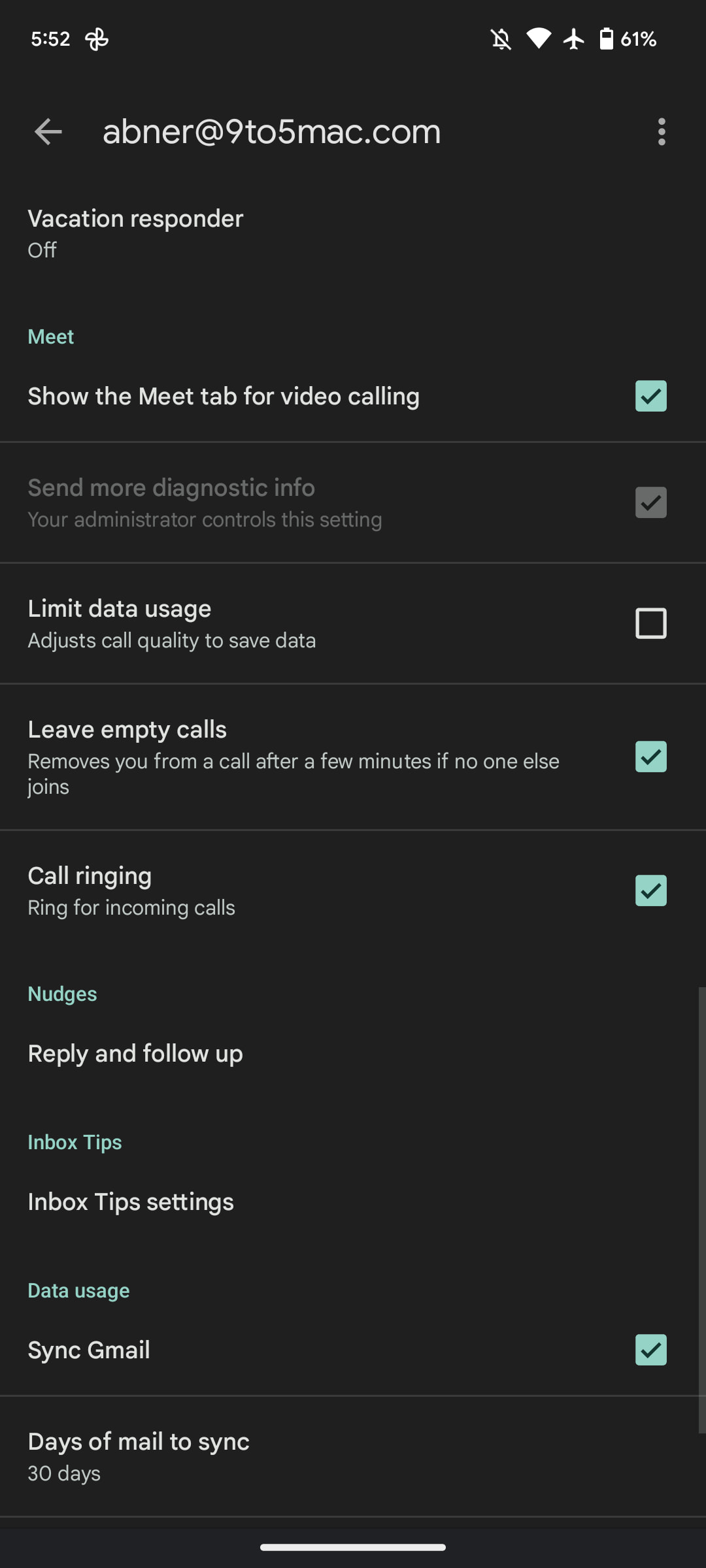Image resolution: width=706 pixels, height=1568 pixels.
Task: Uncheck the Sync Gmail checkbox
Action: [x=650, y=1350]
